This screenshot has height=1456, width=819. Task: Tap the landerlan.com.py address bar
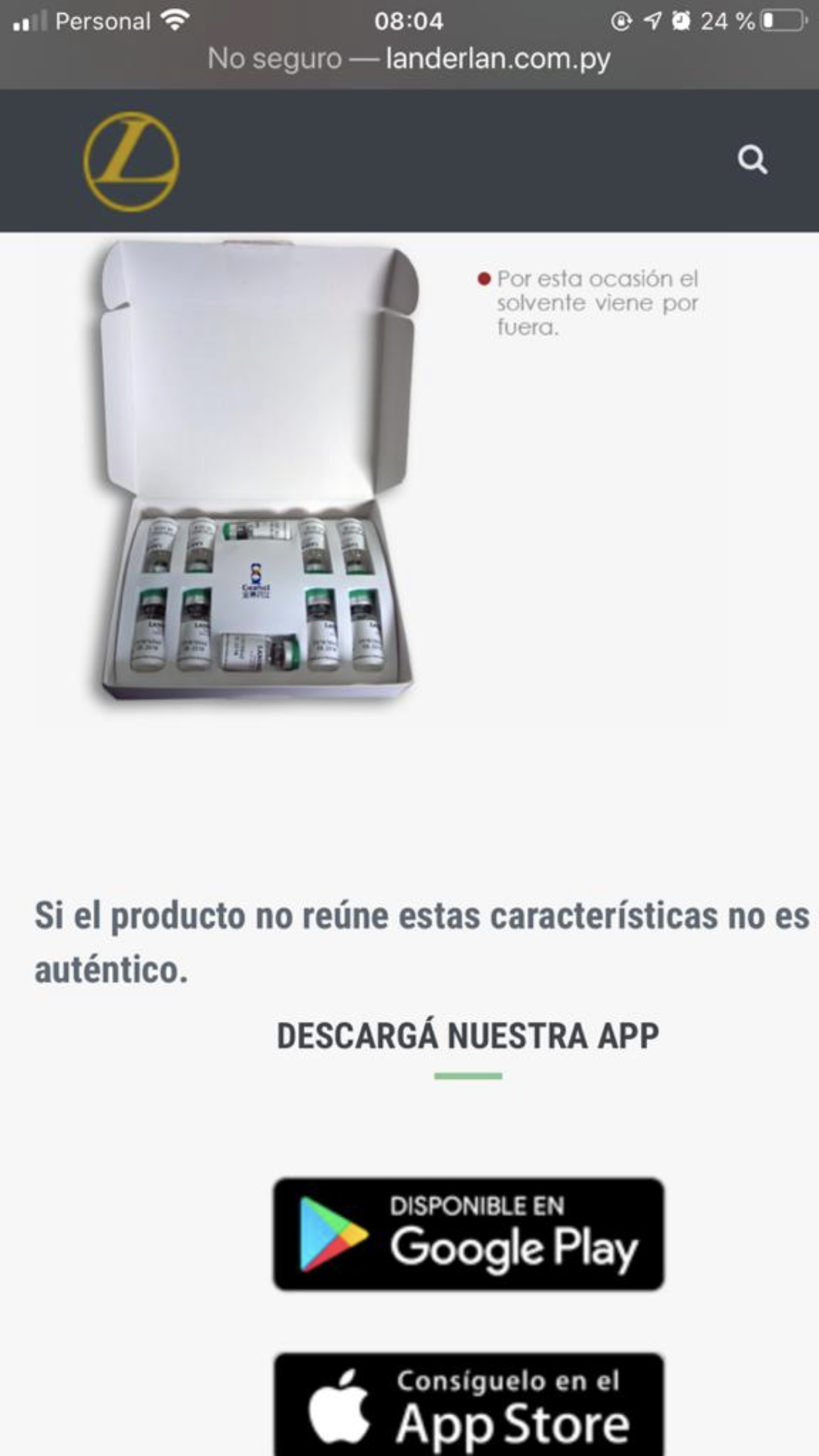pos(409,59)
